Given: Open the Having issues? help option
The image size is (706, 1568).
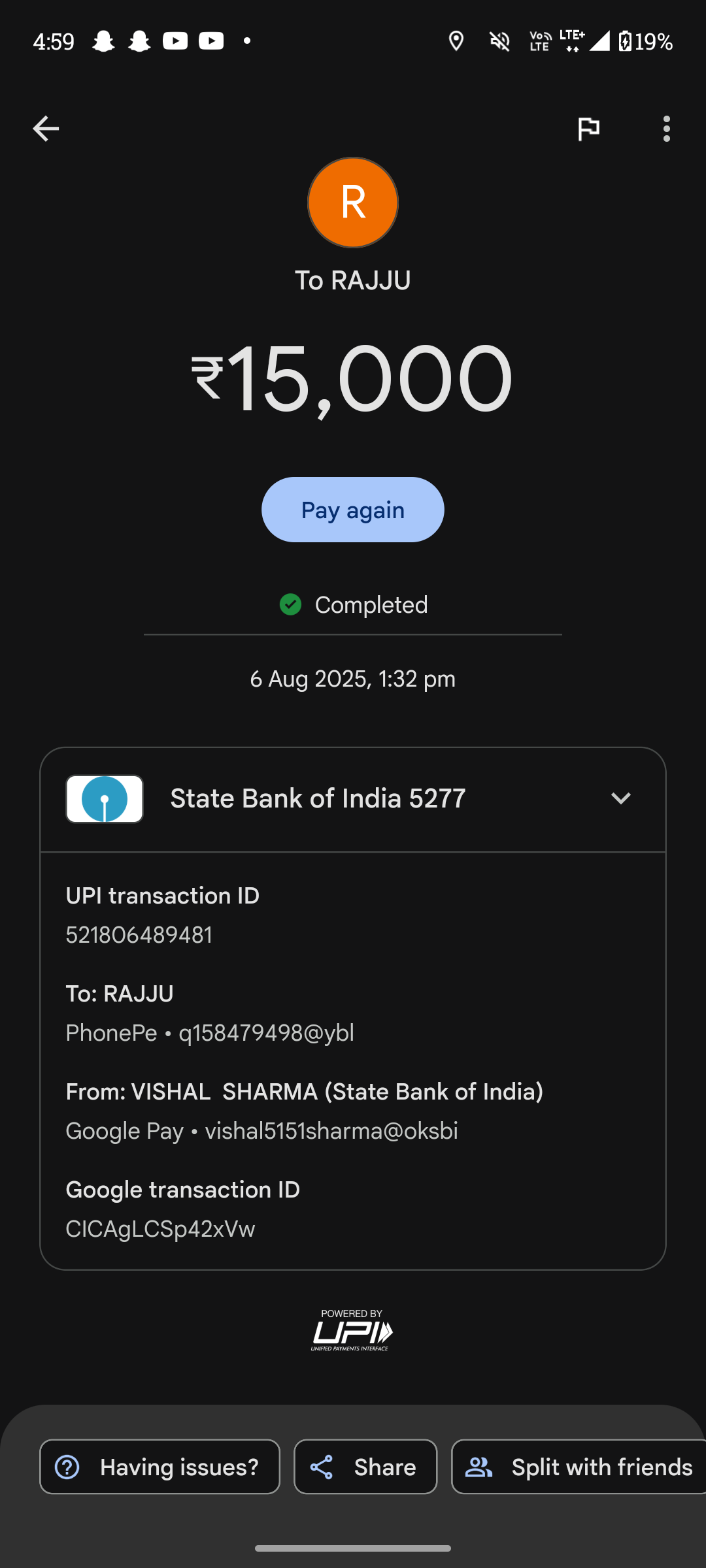Looking at the screenshot, I should (160, 1467).
